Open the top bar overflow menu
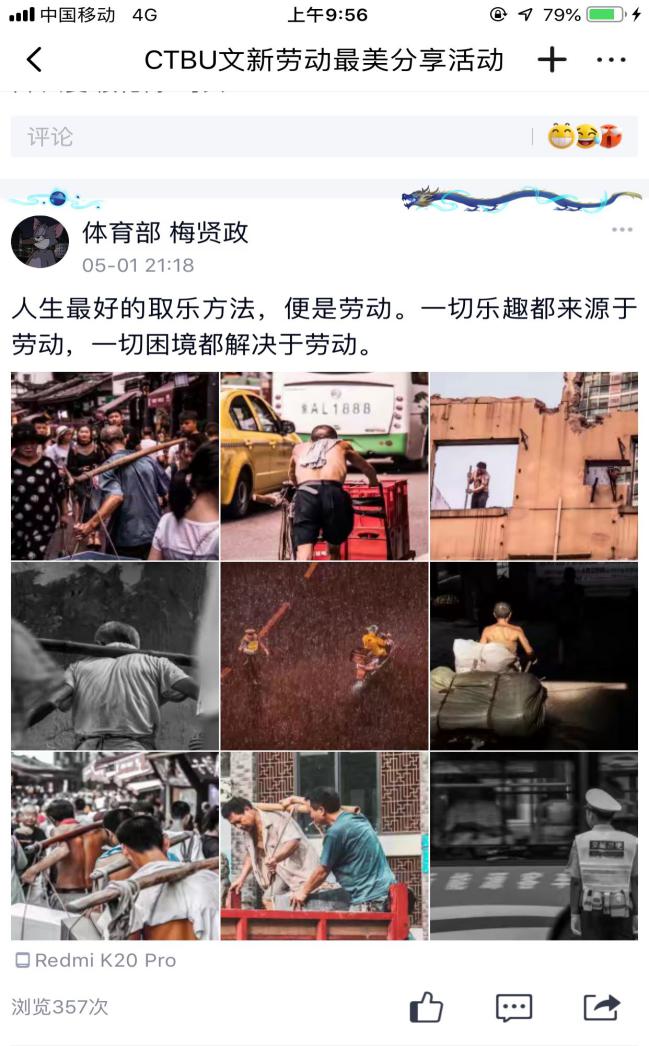This screenshot has width=649, height=1046. coord(611,60)
